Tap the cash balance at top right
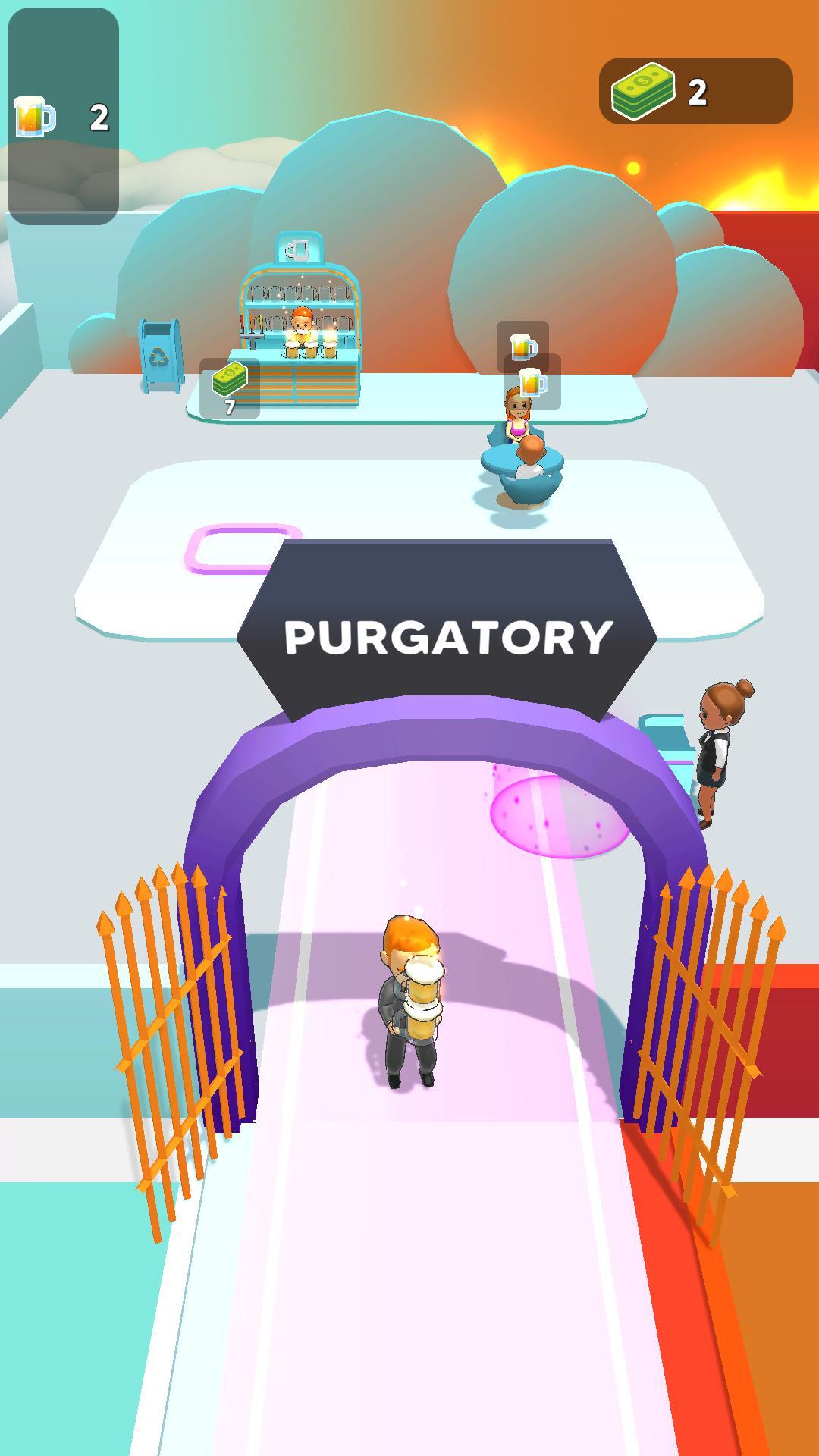 [695, 91]
